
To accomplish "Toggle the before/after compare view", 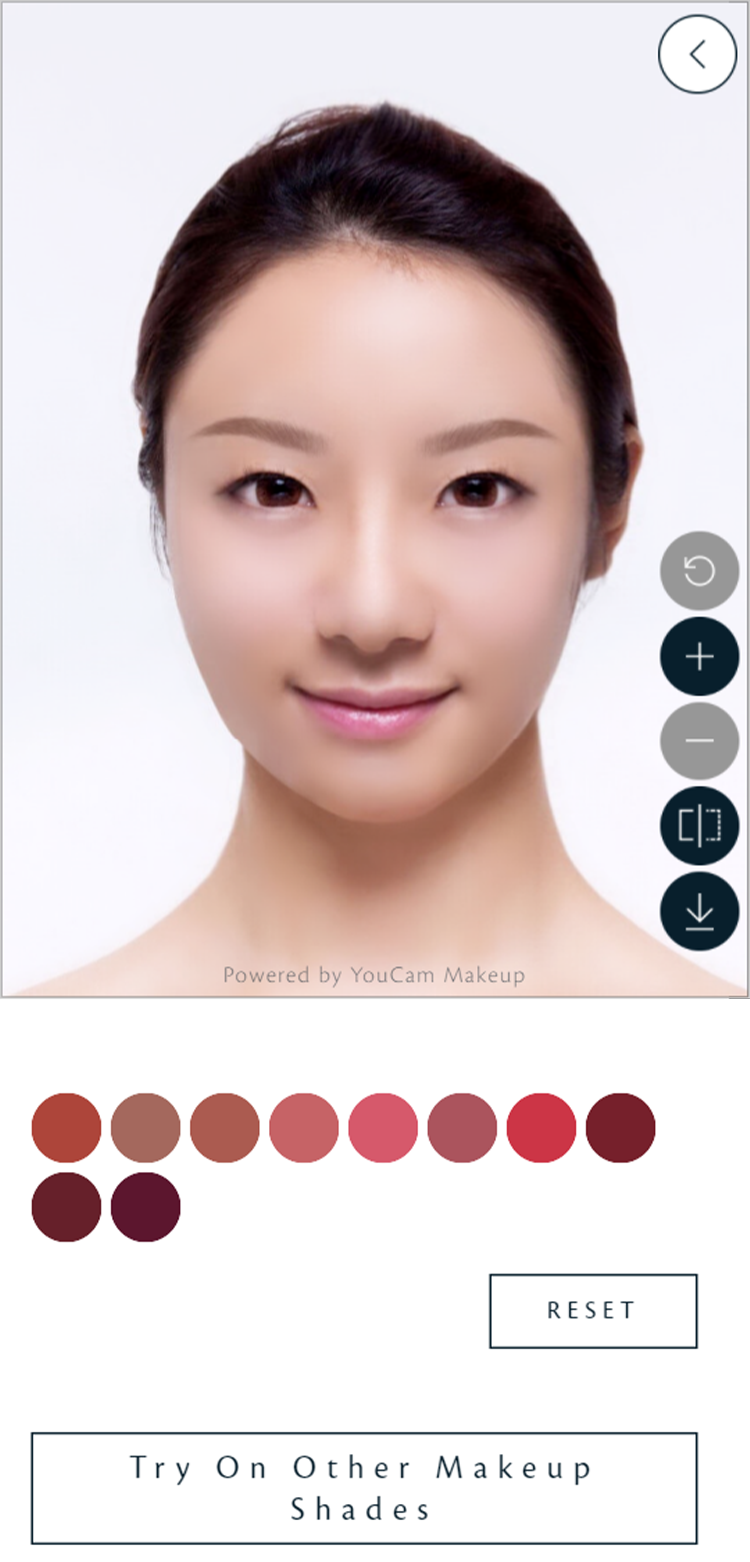I will (x=699, y=826).
